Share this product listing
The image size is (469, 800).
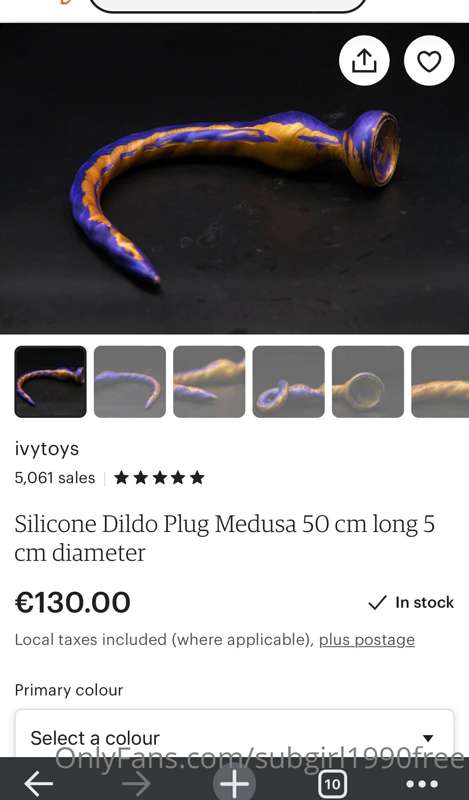click(364, 61)
